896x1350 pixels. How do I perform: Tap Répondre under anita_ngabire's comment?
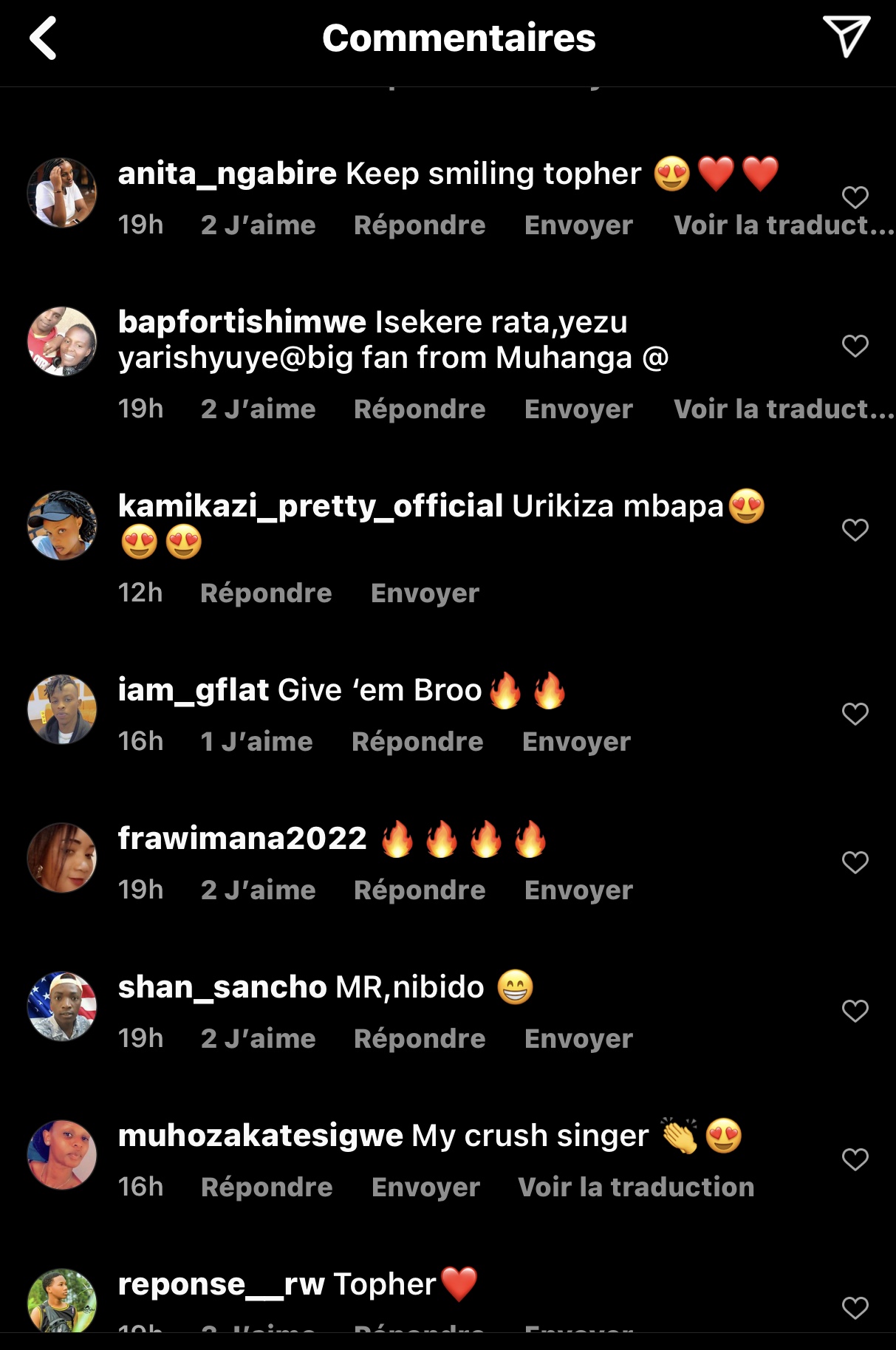coord(419,225)
